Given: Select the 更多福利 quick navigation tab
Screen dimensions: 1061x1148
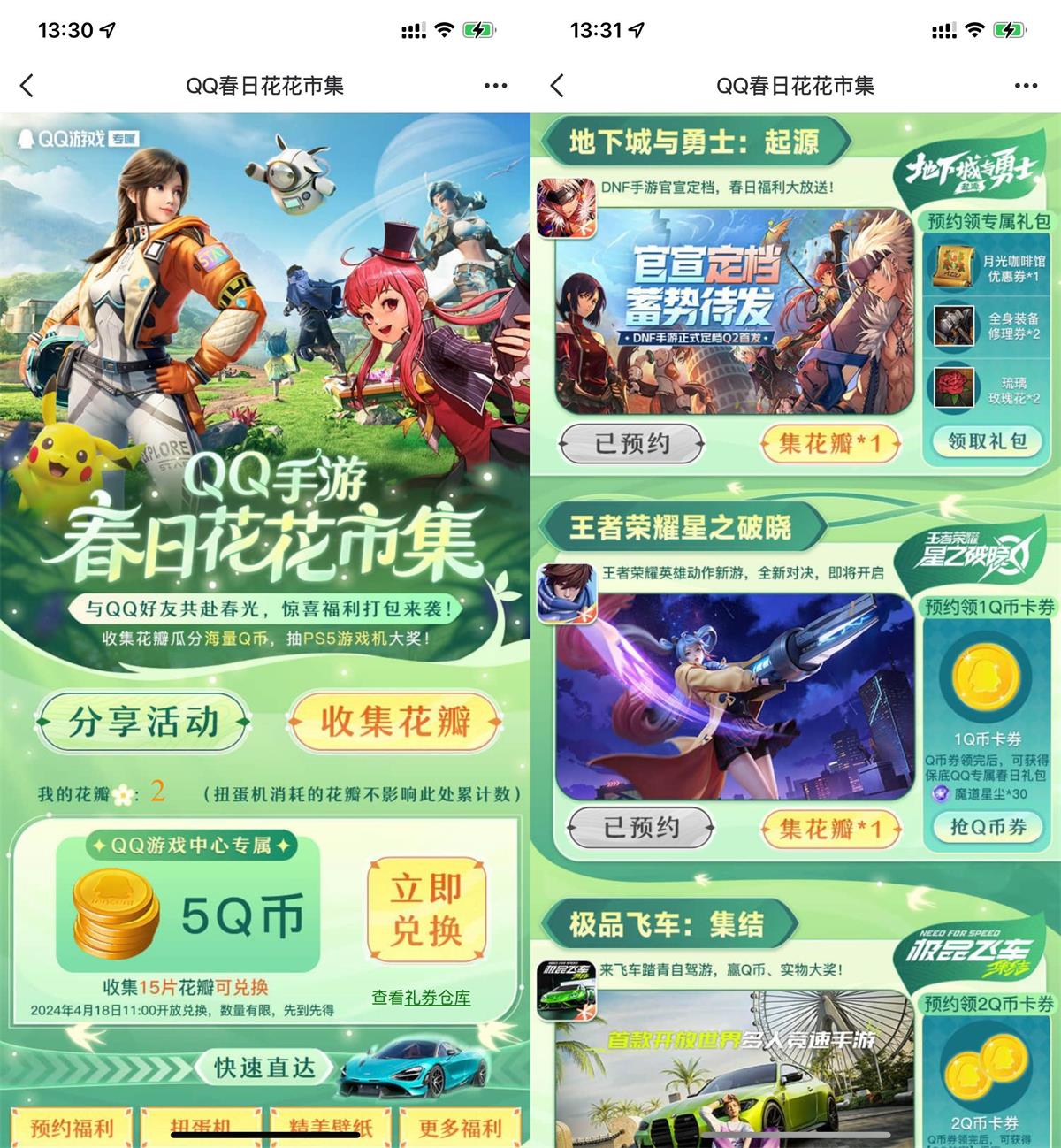Looking at the screenshot, I should (x=459, y=1128).
